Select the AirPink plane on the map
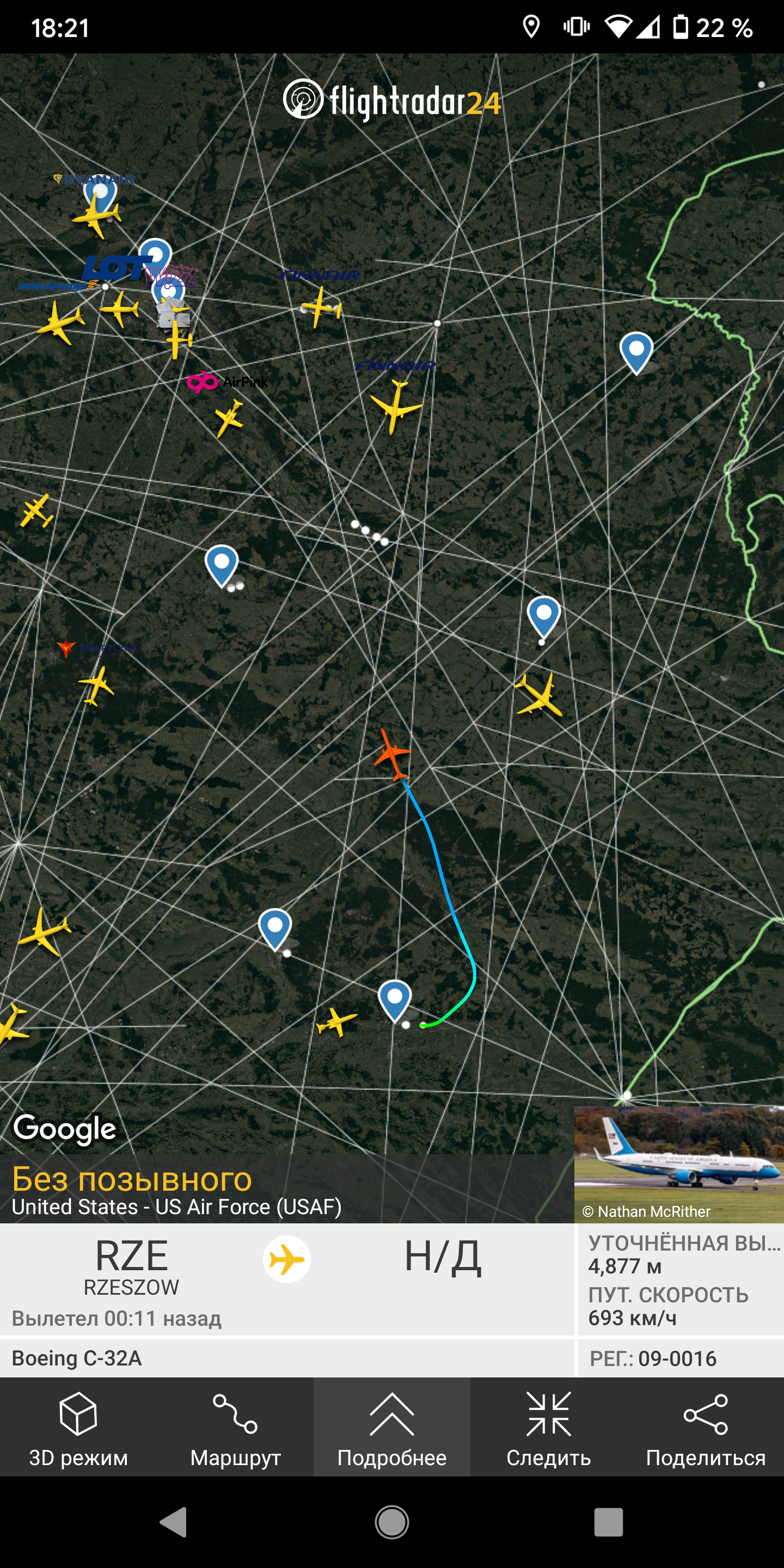Screen dimensions: 784x1568 tap(229, 418)
